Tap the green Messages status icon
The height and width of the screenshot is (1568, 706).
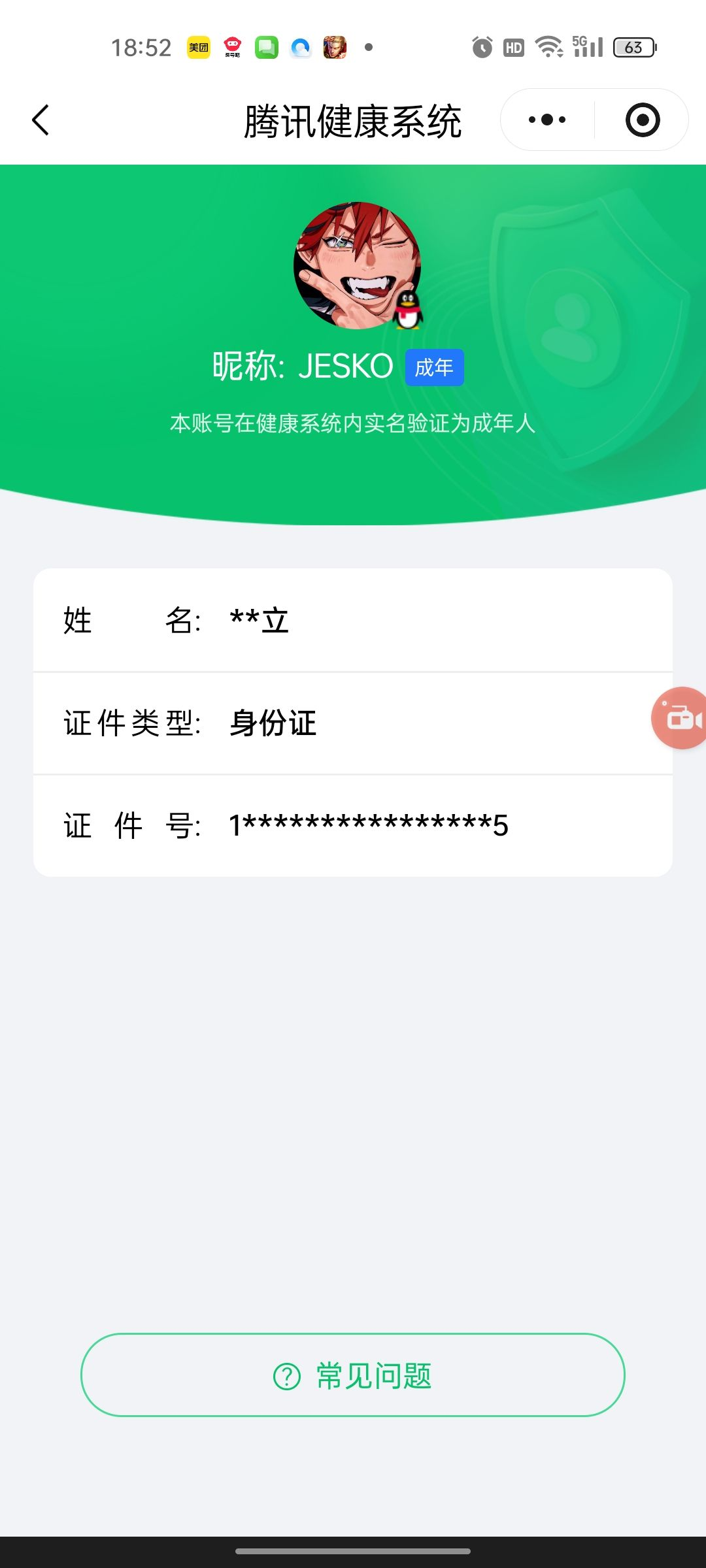coord(267,46)
